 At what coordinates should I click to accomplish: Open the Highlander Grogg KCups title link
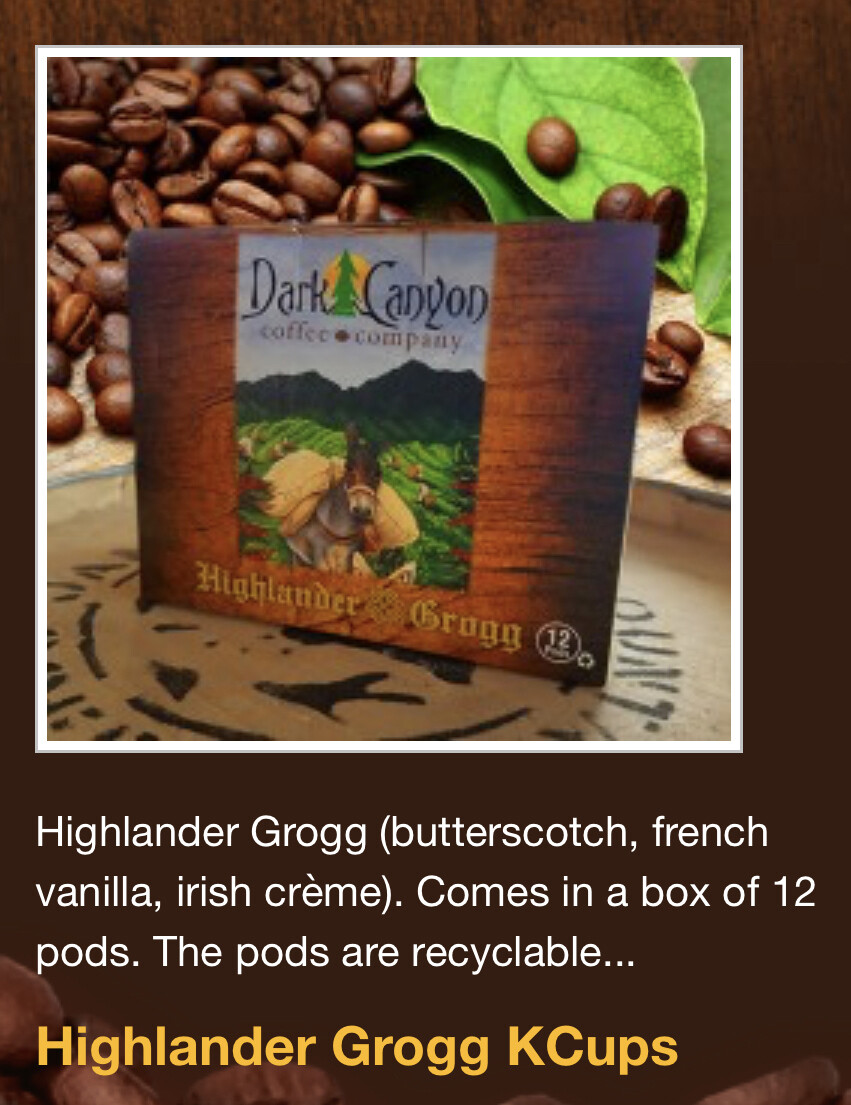(357, 1048)
